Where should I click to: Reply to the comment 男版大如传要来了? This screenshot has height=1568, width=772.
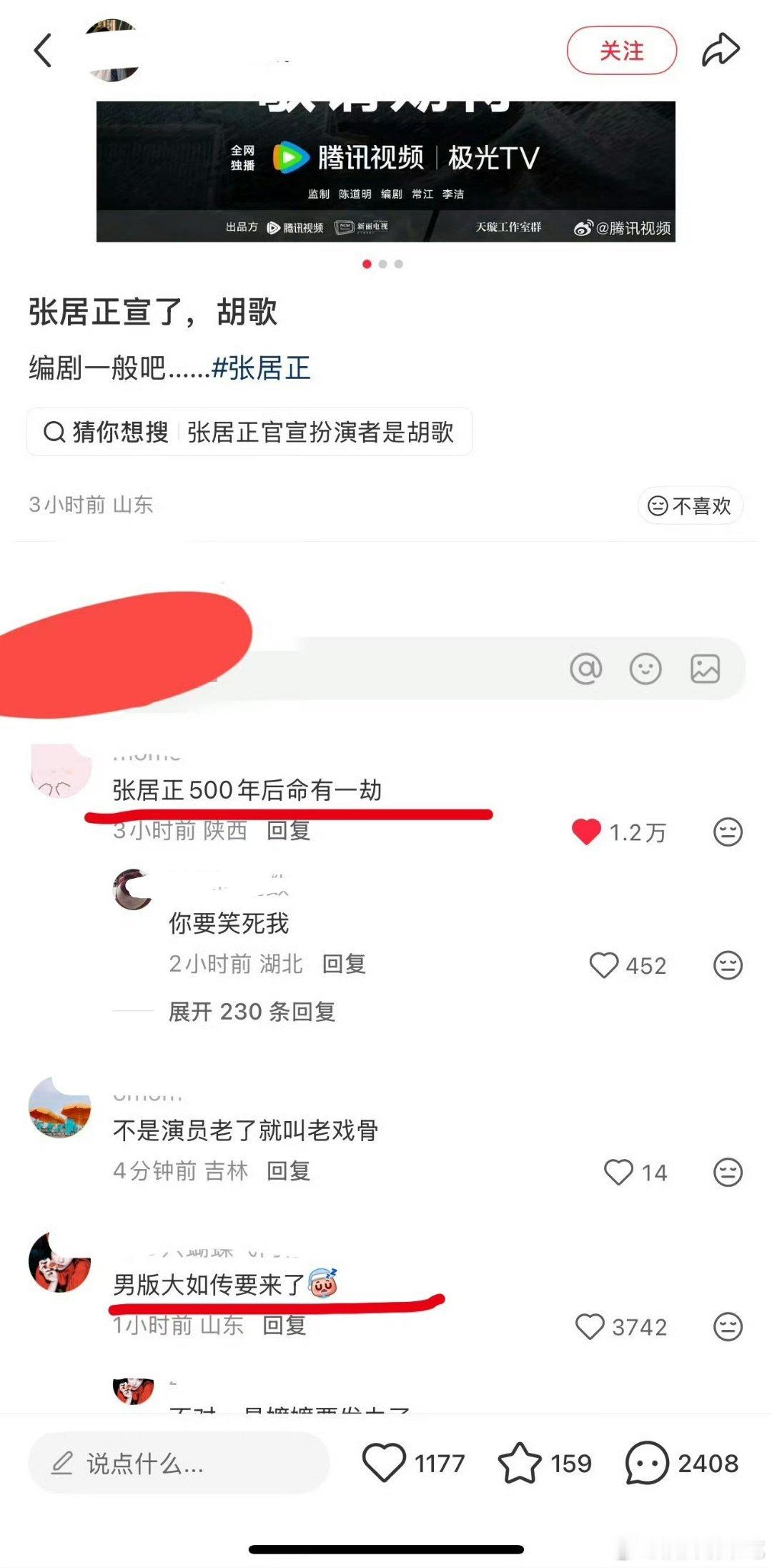point(284,1325)
